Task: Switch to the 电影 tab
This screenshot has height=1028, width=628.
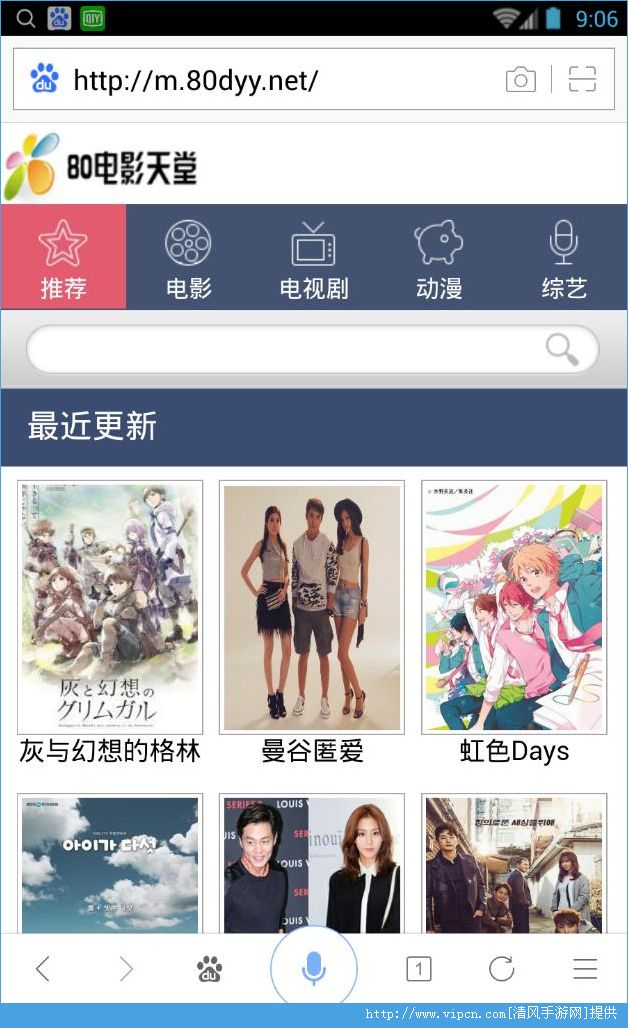Action: 188,258
